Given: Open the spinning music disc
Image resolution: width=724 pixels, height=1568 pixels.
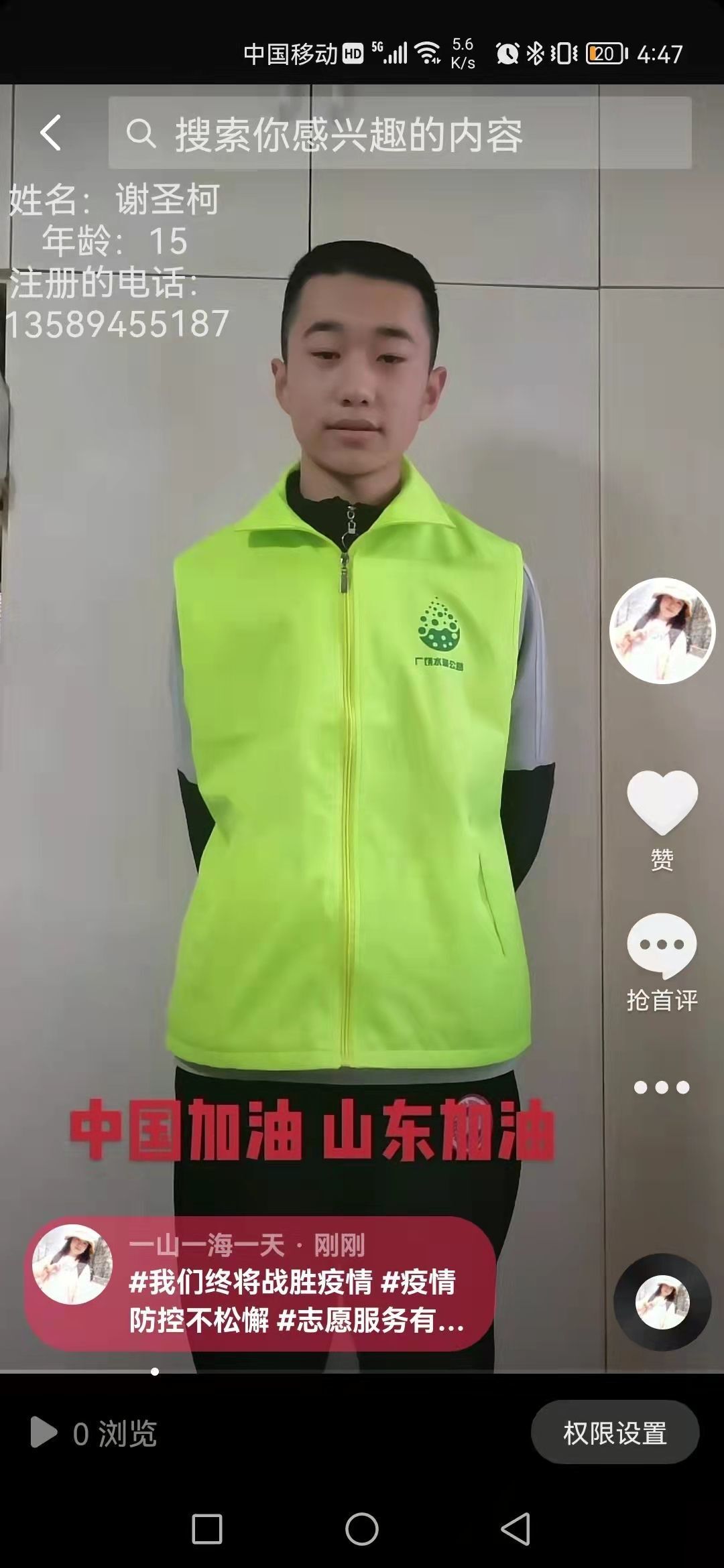Looking at the screenshot, I should coord(662,1302).
